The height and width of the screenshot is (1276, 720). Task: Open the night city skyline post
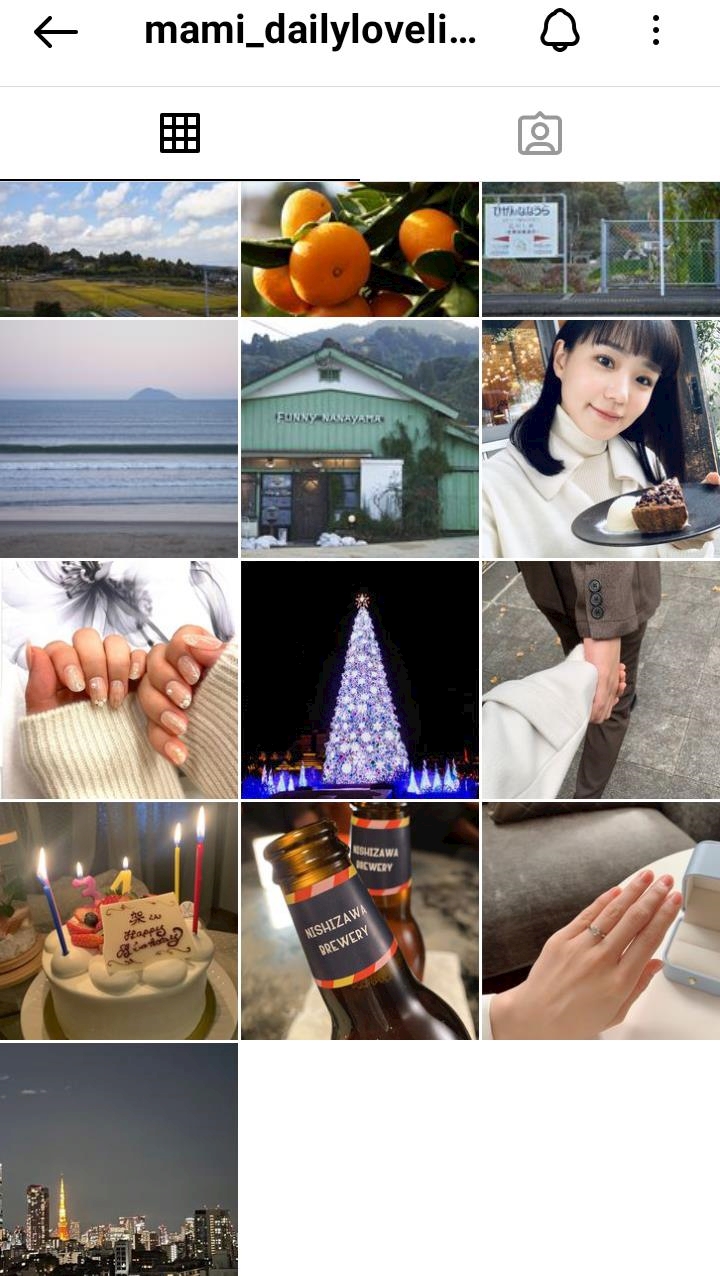coord(119,1159)
